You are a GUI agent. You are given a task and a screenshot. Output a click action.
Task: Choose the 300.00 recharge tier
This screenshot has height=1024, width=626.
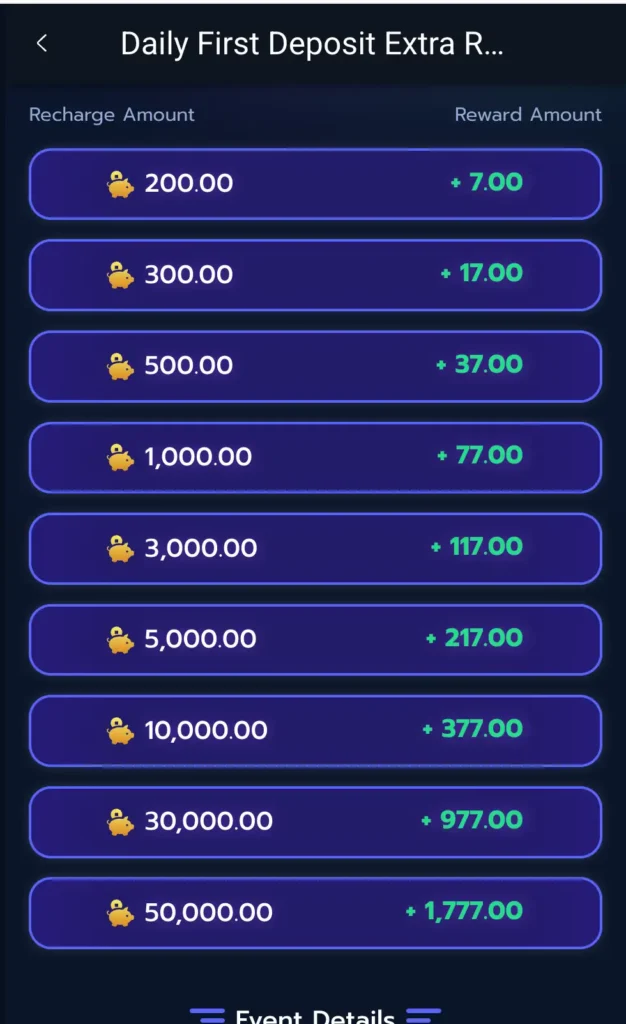pos(315,275)
